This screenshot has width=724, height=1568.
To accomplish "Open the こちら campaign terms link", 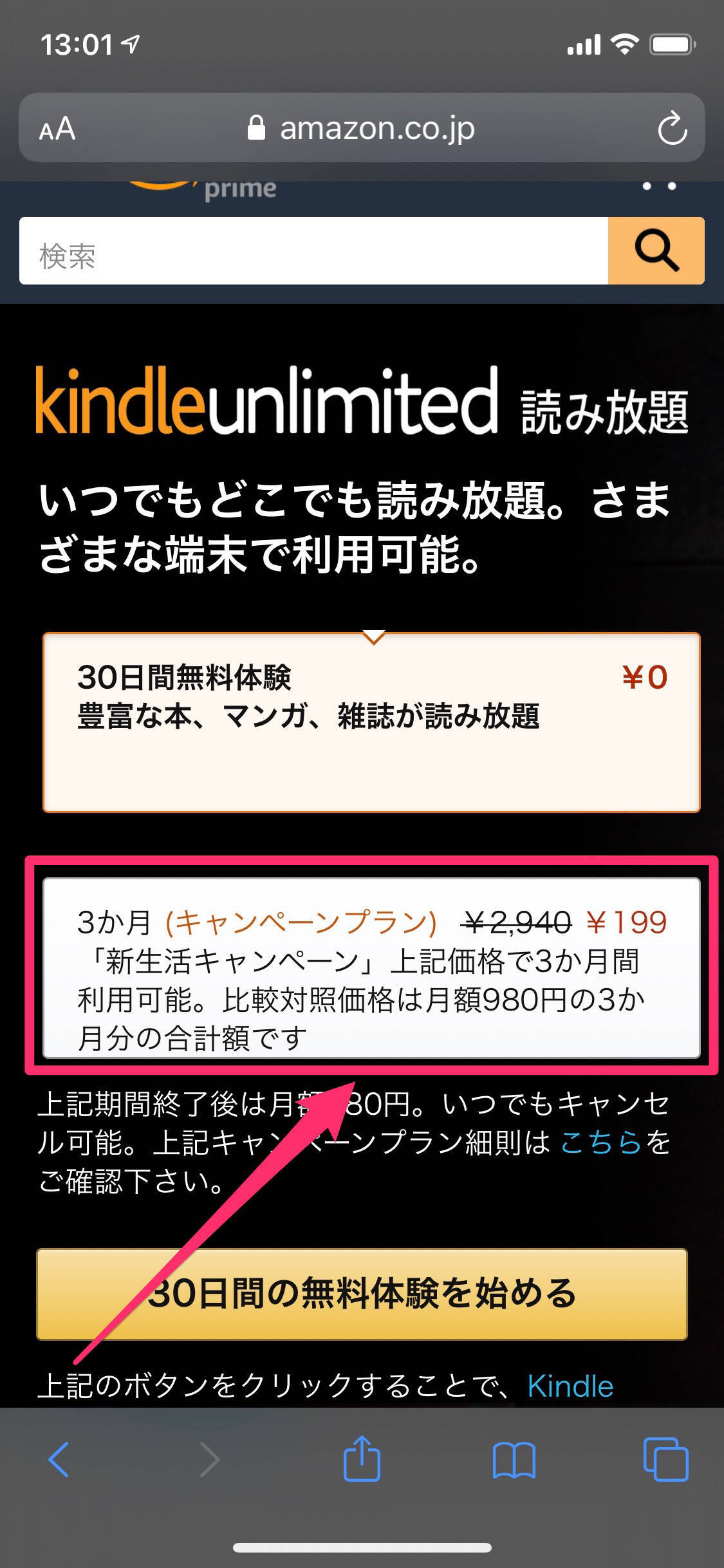I will 601,1143.
